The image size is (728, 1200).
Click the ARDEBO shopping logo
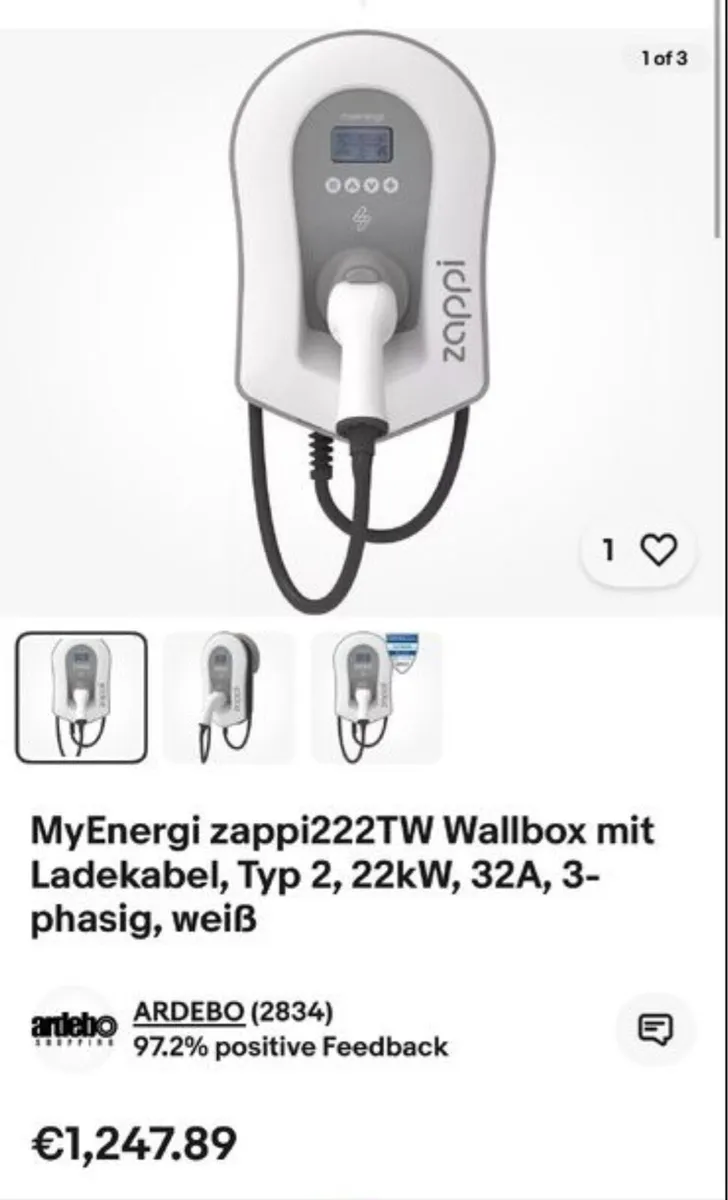coord(71,1030)
